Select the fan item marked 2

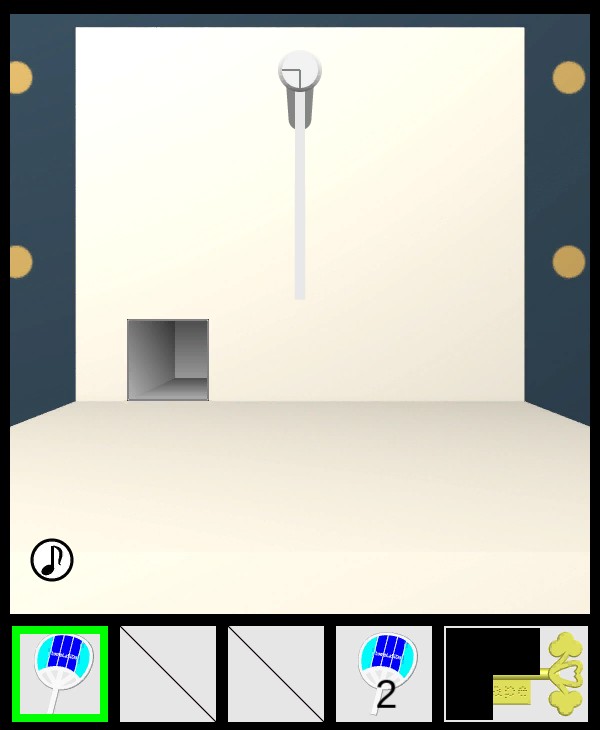(384, 673)
